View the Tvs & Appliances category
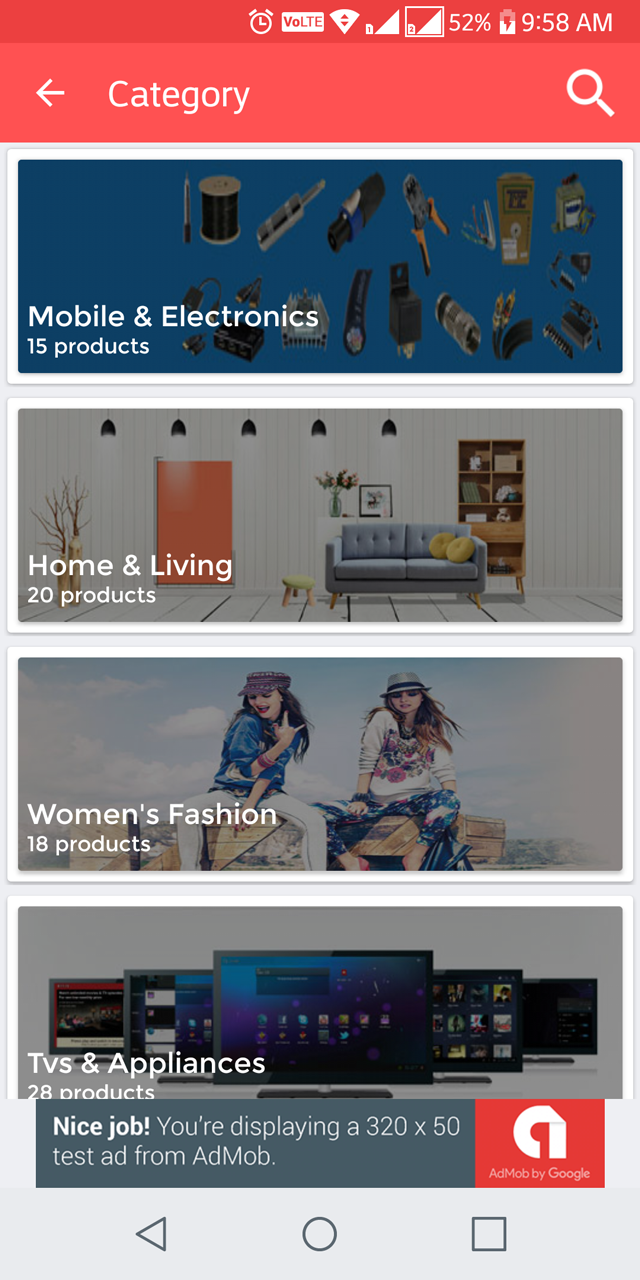 click(x=320, y=1000)
